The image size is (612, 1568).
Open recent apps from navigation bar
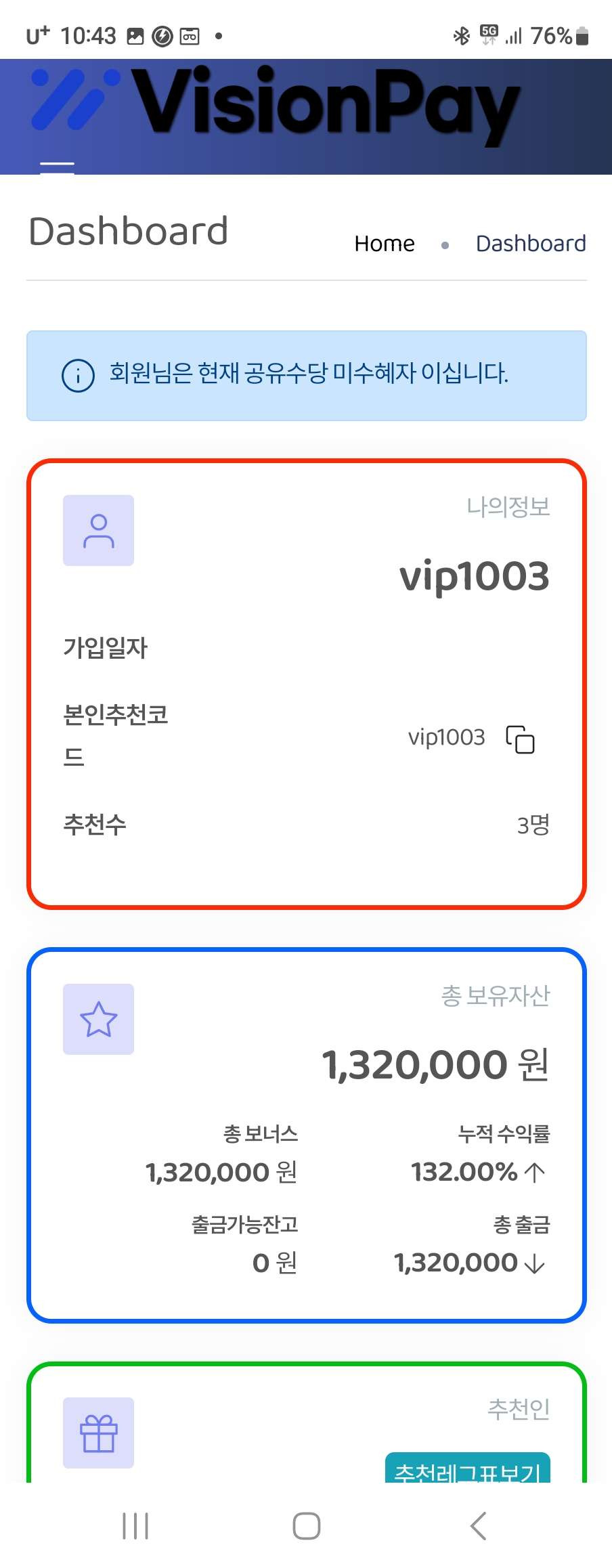point(135,1526)
